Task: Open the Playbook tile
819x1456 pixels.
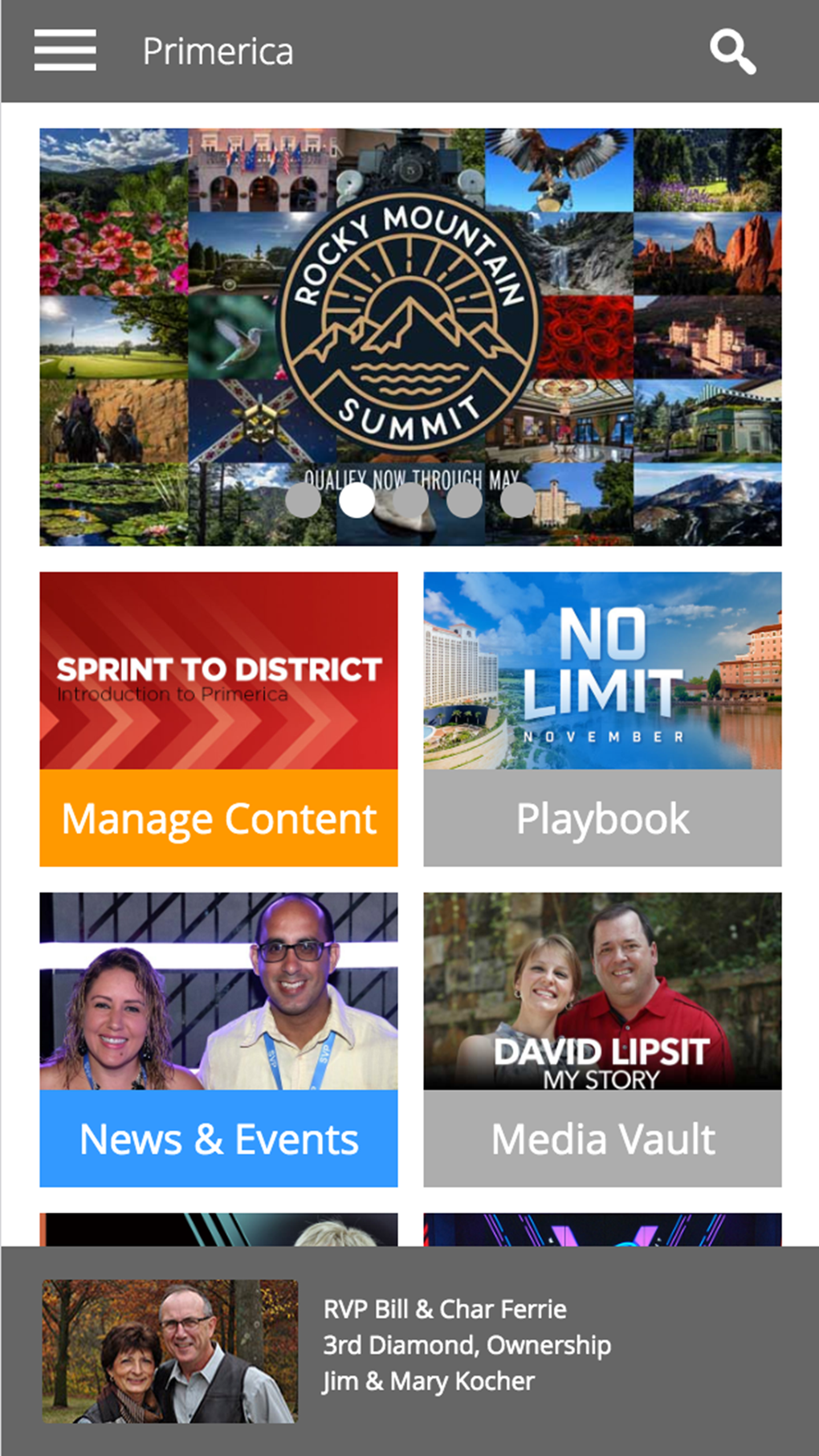Action: tap(602, 719)
